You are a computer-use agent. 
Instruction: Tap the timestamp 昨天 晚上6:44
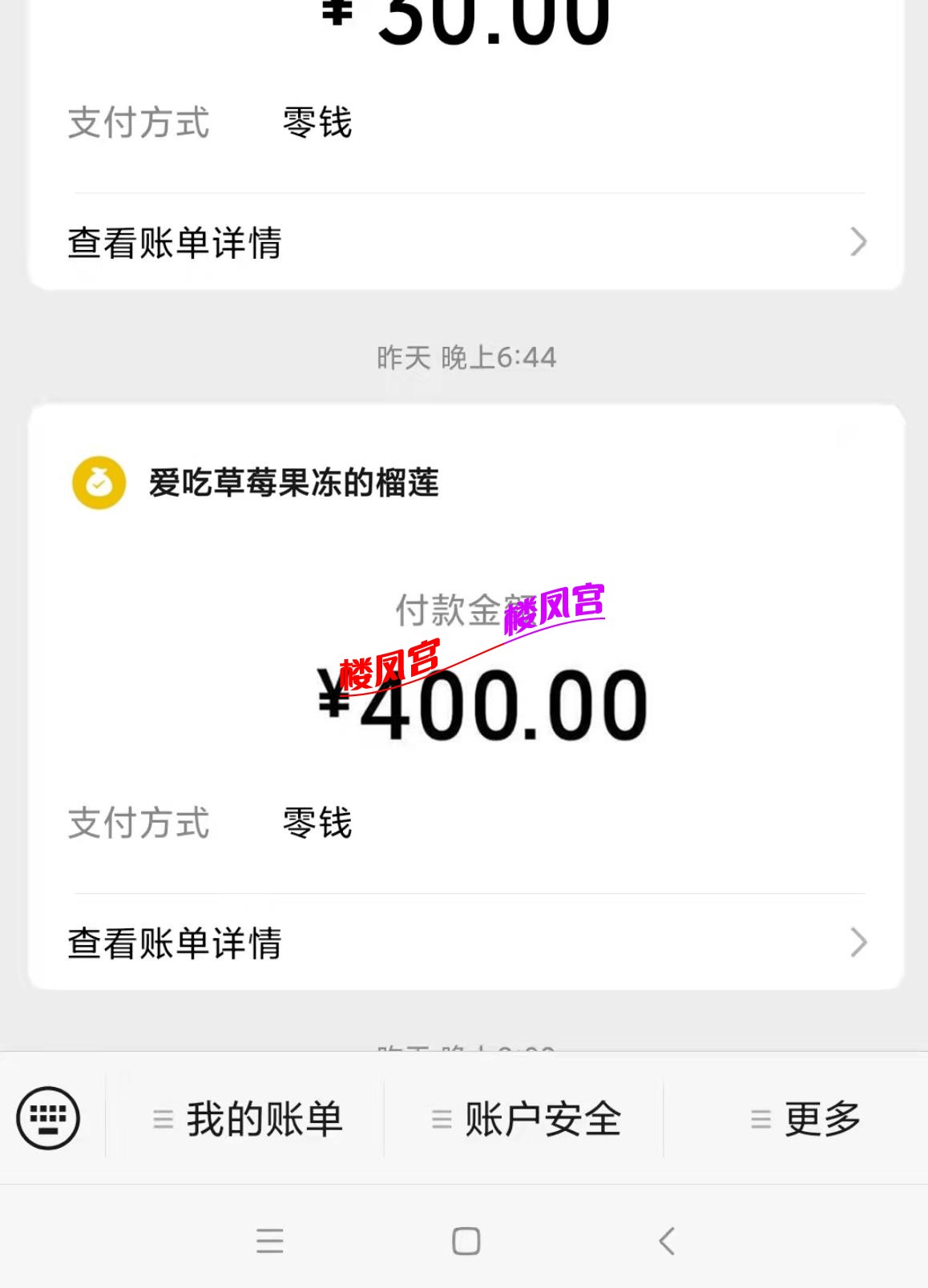464,358
